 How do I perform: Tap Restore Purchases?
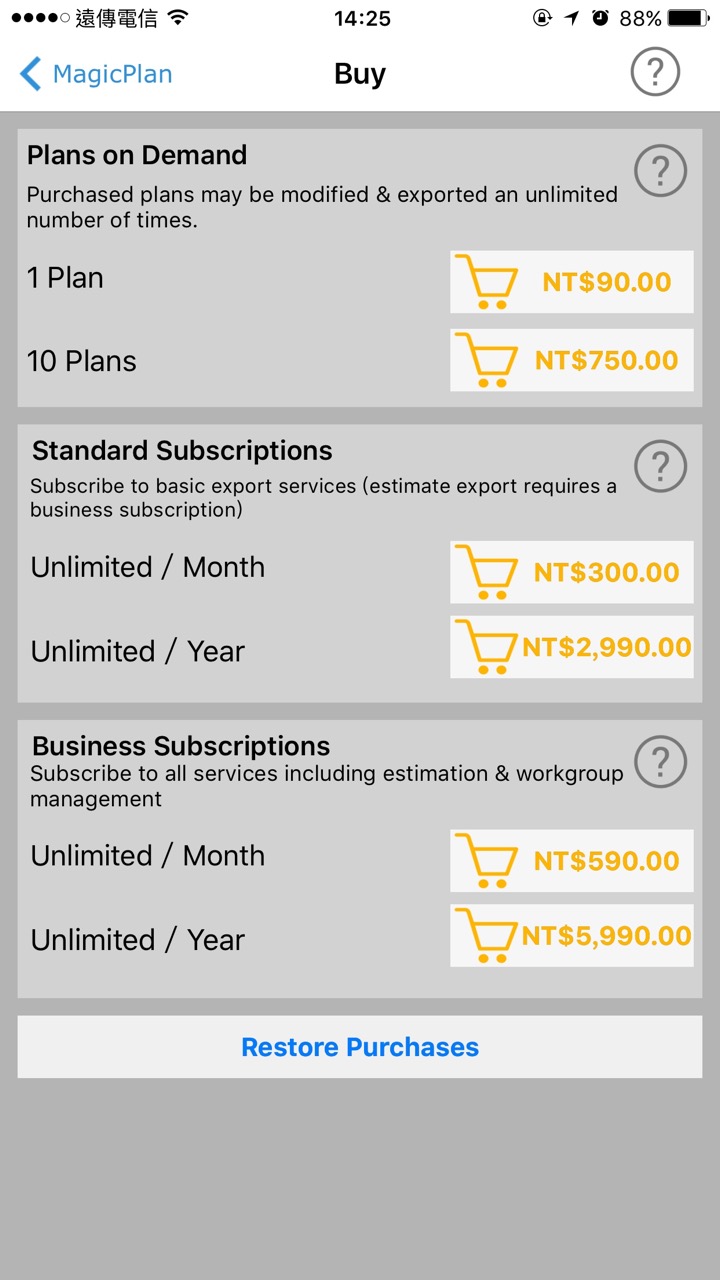tap(360, 1047)
